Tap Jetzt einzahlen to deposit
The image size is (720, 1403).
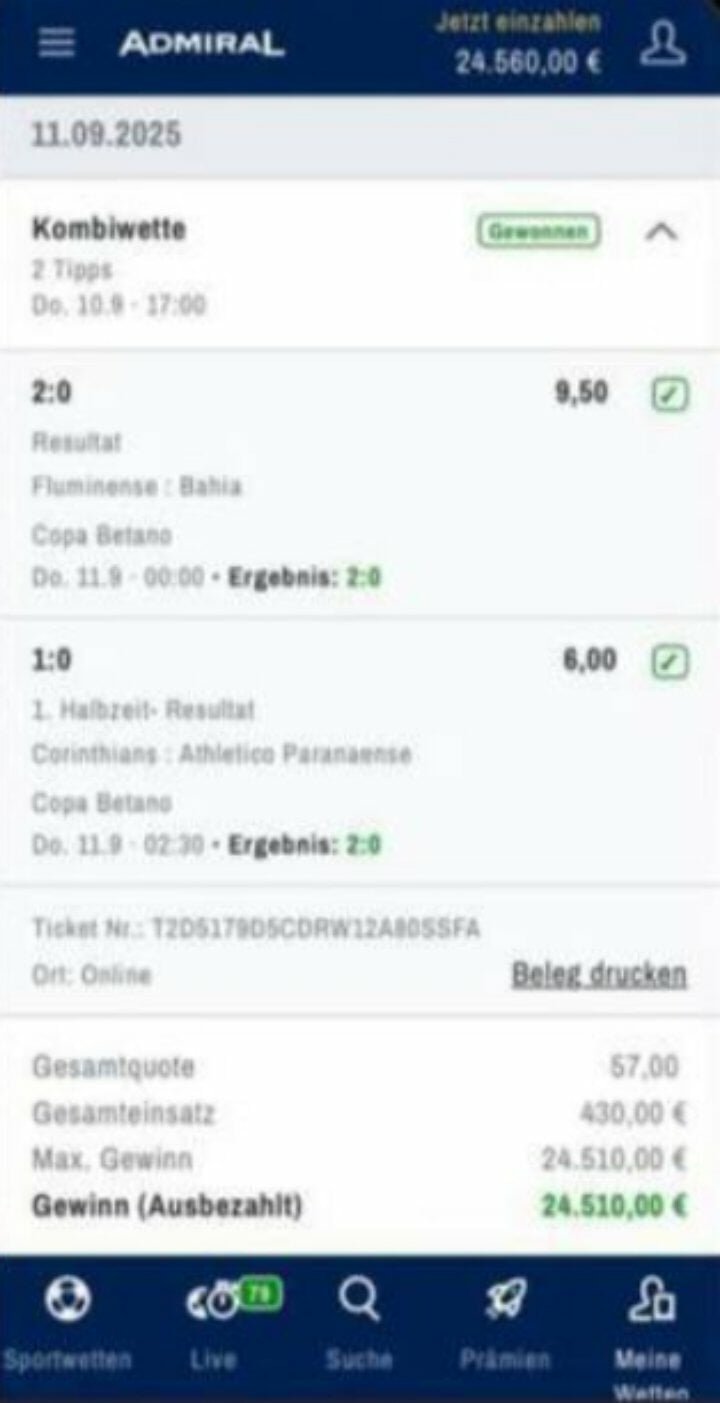pyautogui.click(x=518, y=22)
